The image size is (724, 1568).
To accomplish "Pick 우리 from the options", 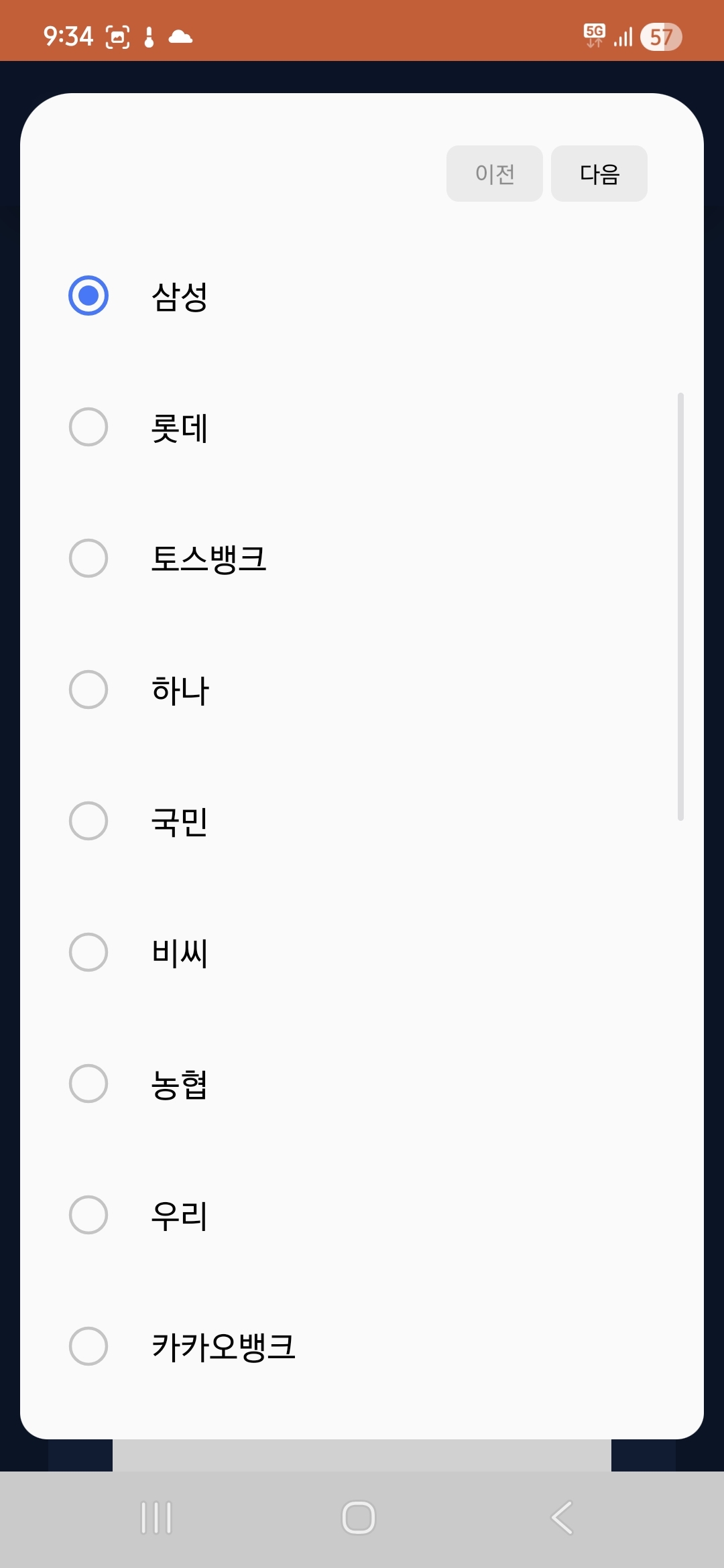I will click(88, 1215).
